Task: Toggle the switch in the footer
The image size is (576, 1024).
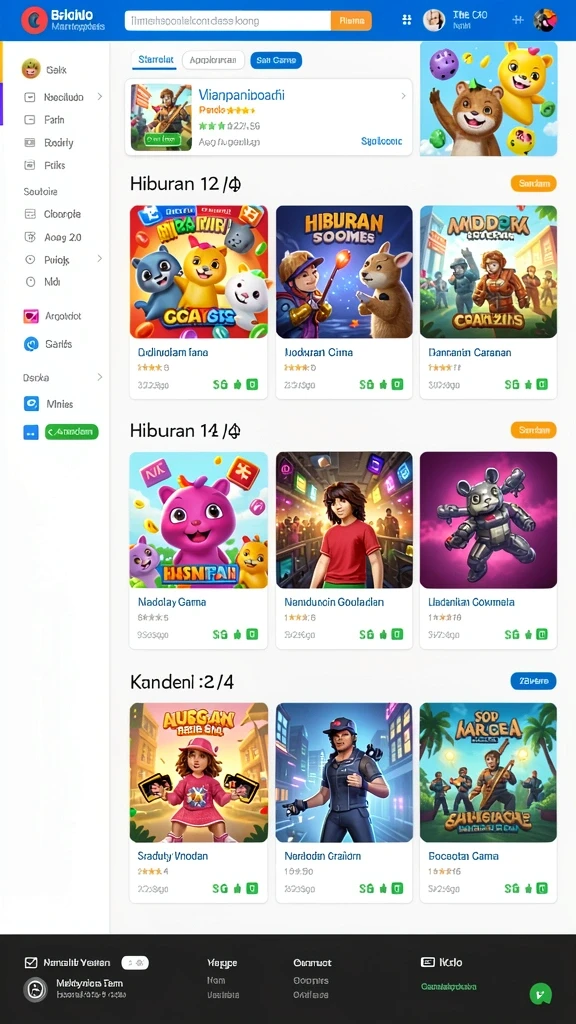Action: [x=135, y=963]
